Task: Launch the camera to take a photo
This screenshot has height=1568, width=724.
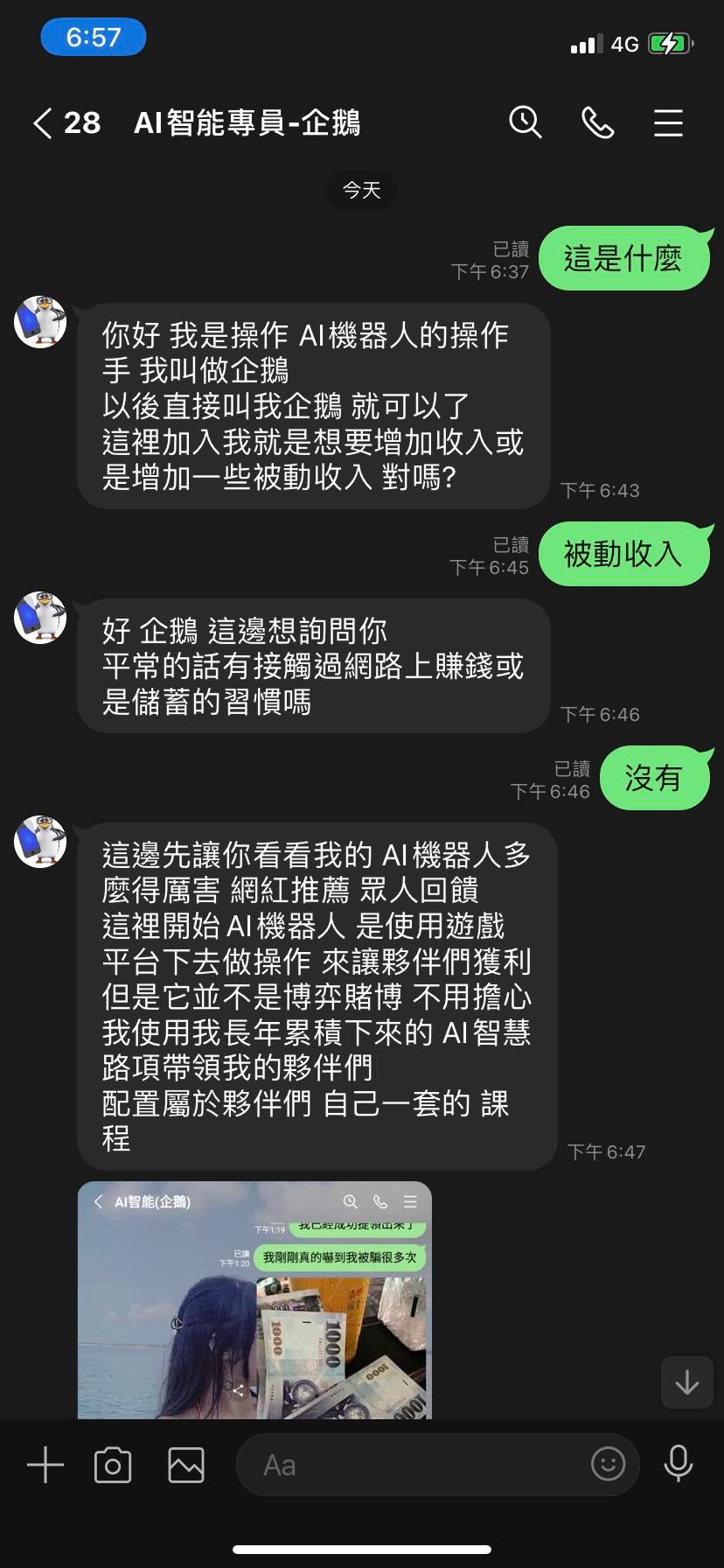Action: tap(113, 1465)
